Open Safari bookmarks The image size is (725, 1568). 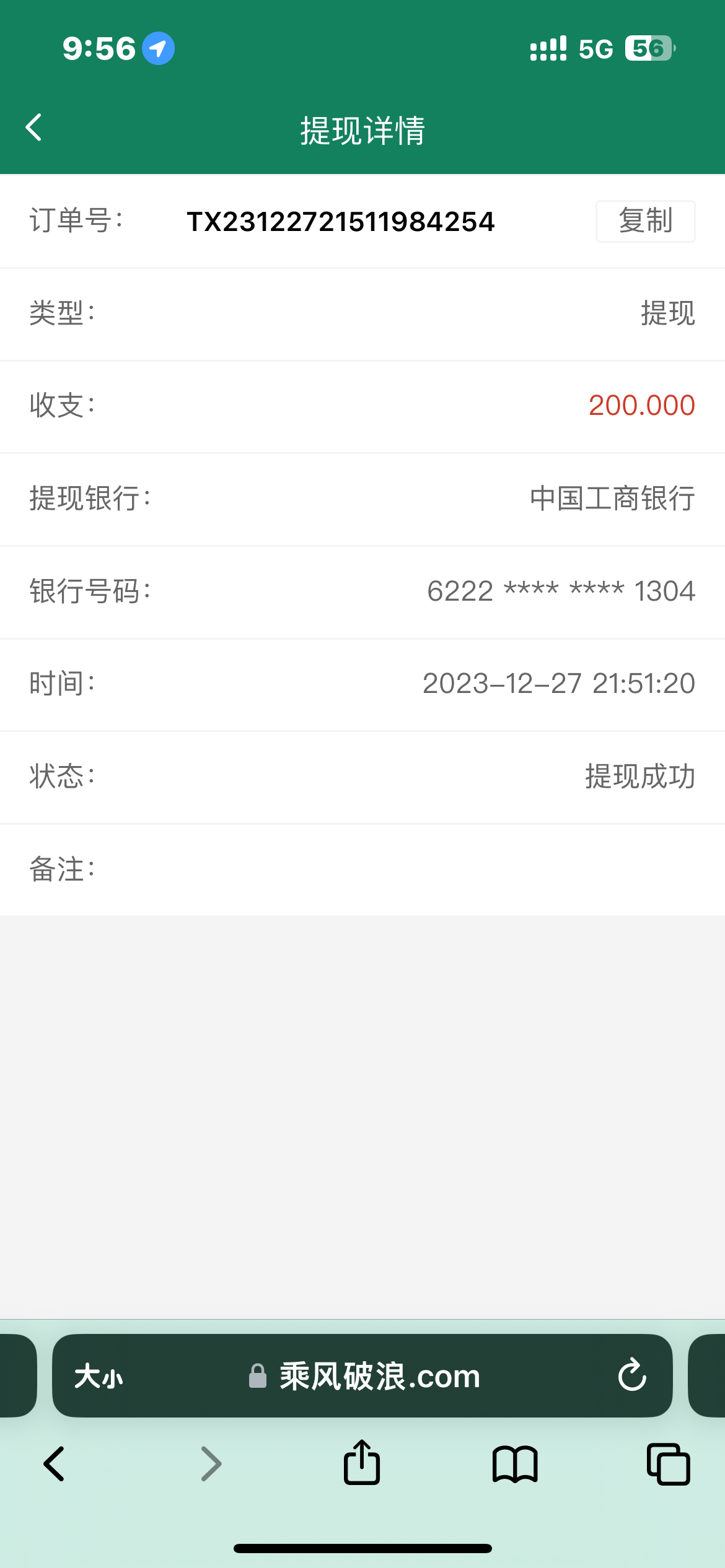[x=515, y=1464]
